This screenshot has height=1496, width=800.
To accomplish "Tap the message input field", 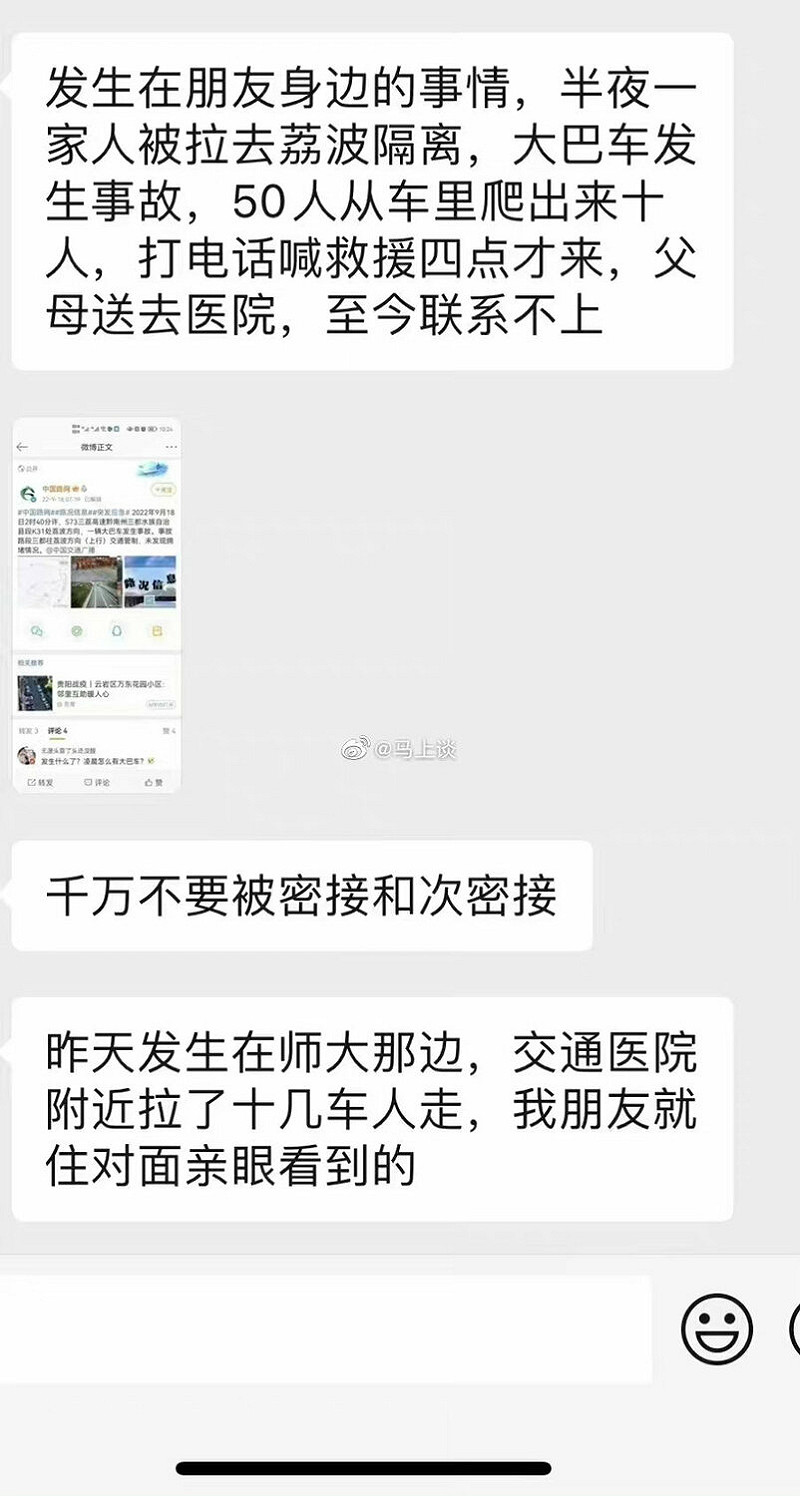I will 325,1330.
